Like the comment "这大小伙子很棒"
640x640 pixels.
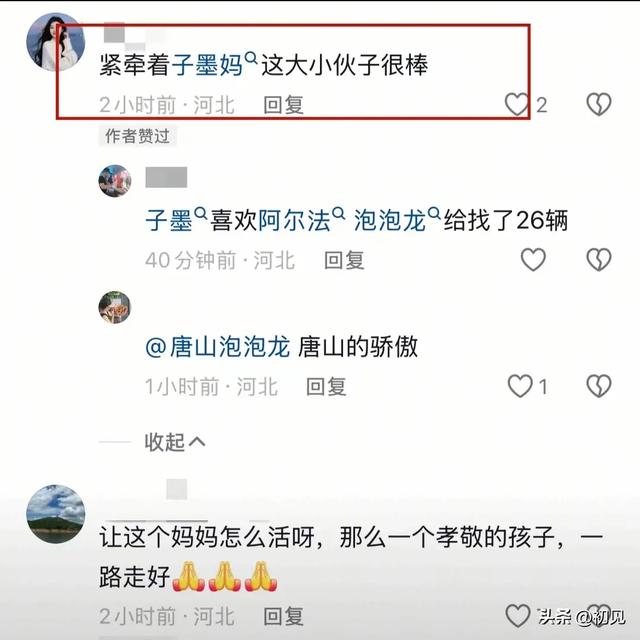click(x=516, y=104)
